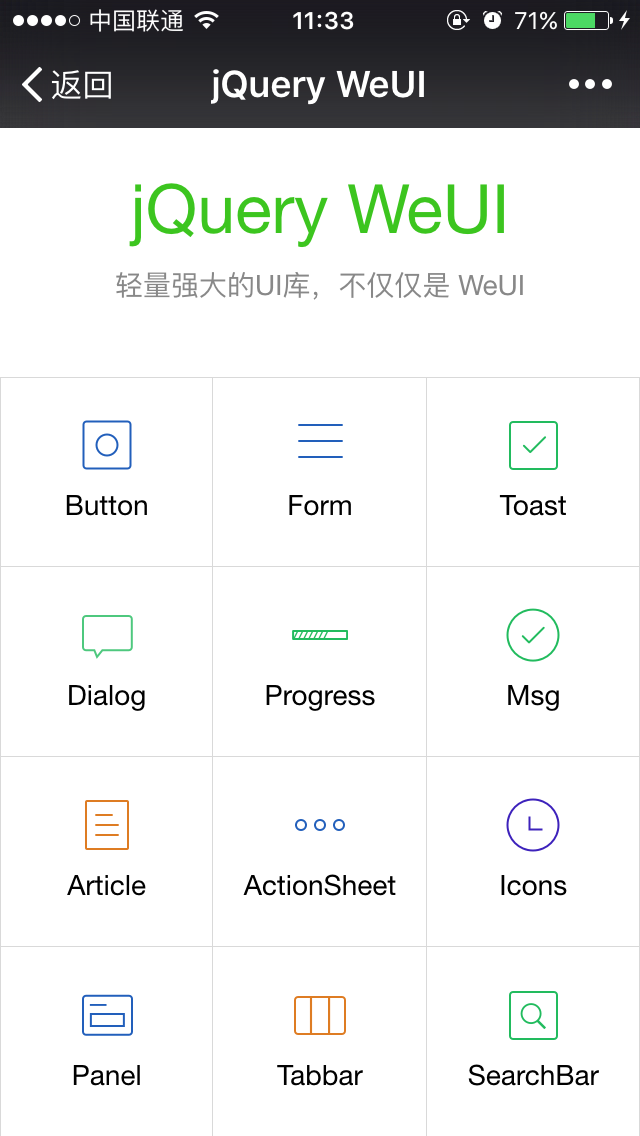This screenshot has height=1136, width=640.
Task: Open the Button component demo
Action: pos(107,471)
